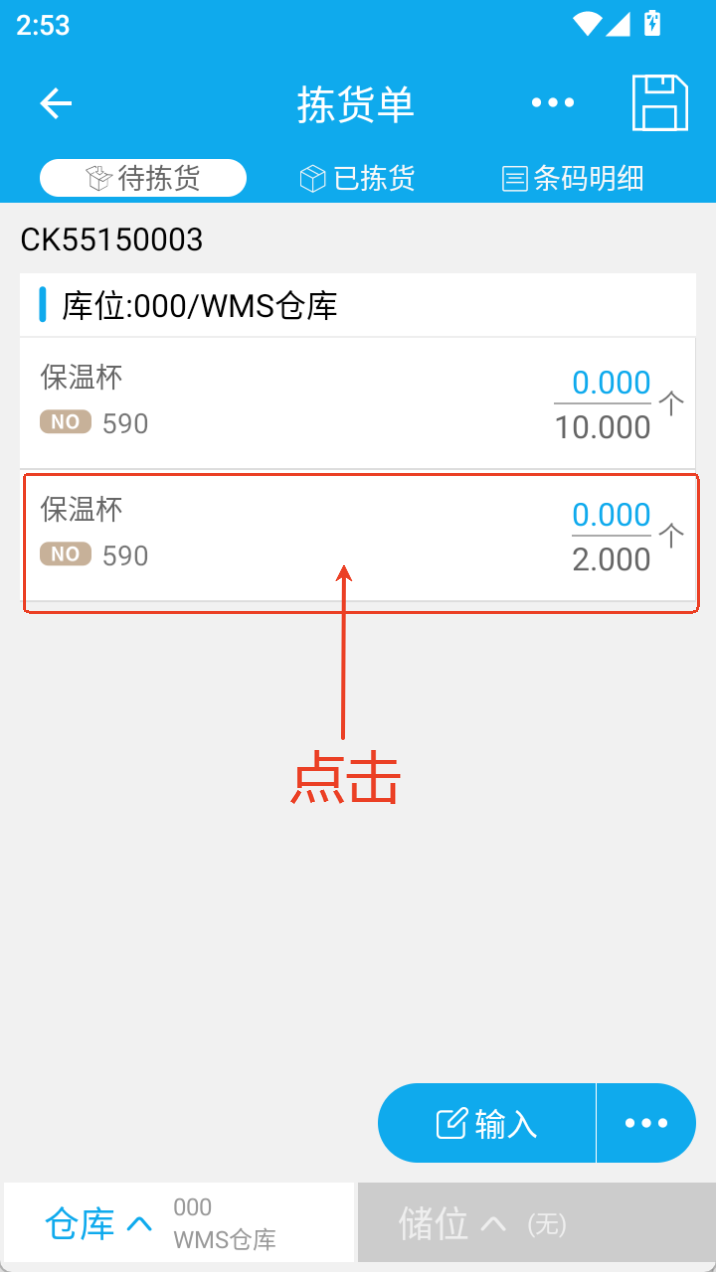This screenshot has width=716, height=1272.
Task: Save the picking order with the disk icon
Action: point(660,103)
